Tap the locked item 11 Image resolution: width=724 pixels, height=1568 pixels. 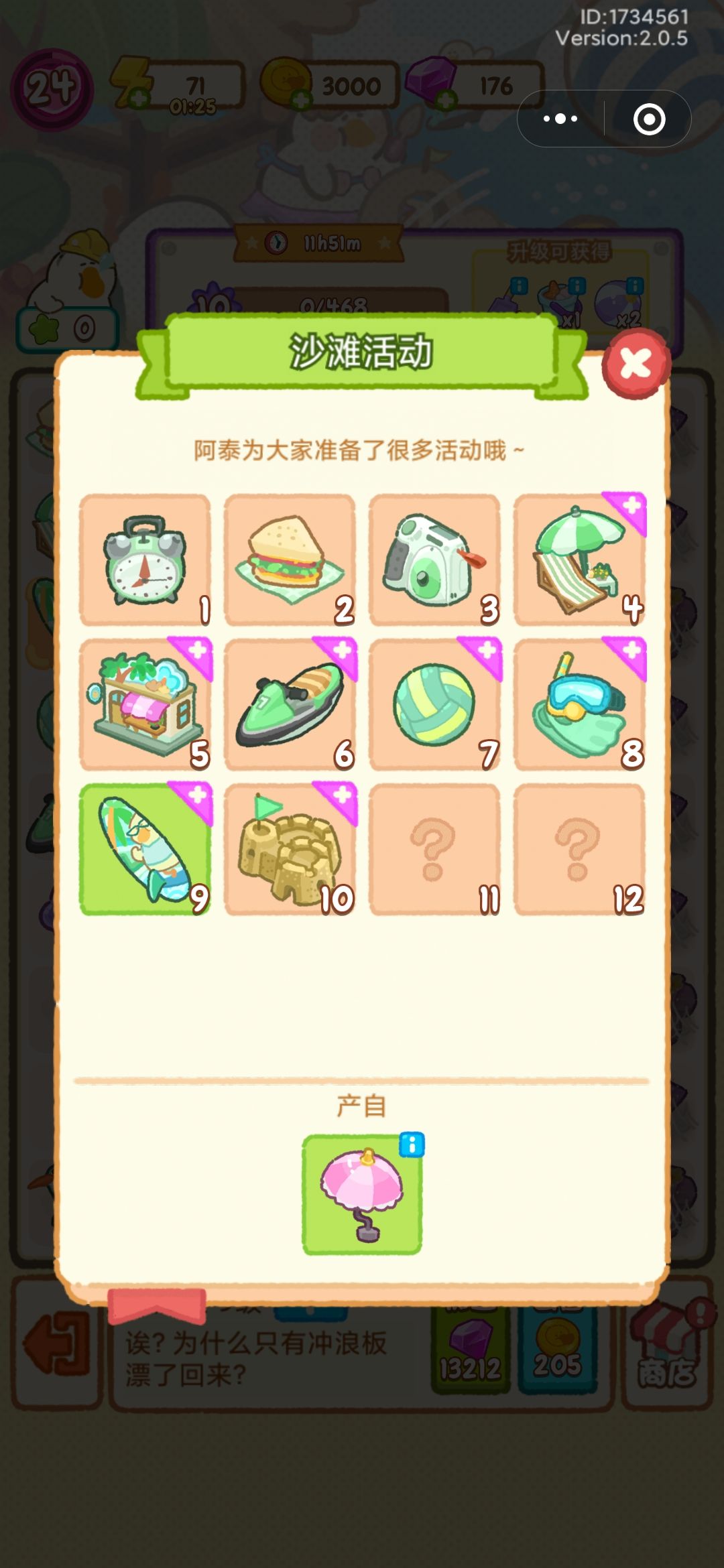point(434,850)
